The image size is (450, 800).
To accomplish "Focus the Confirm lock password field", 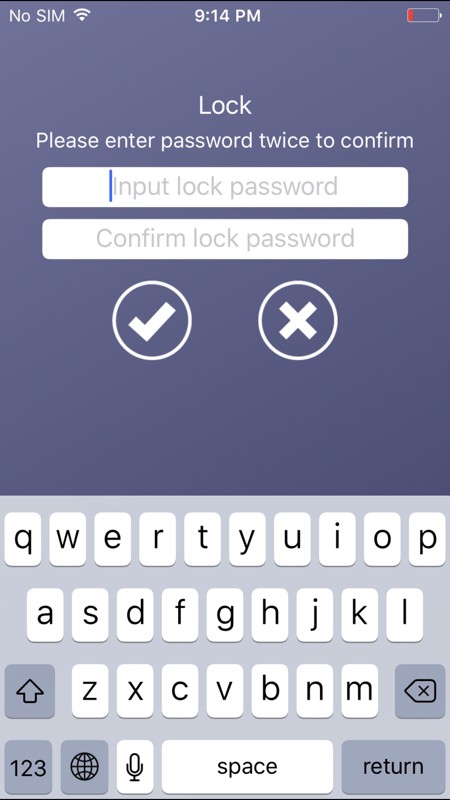I will tap(225, 239).
